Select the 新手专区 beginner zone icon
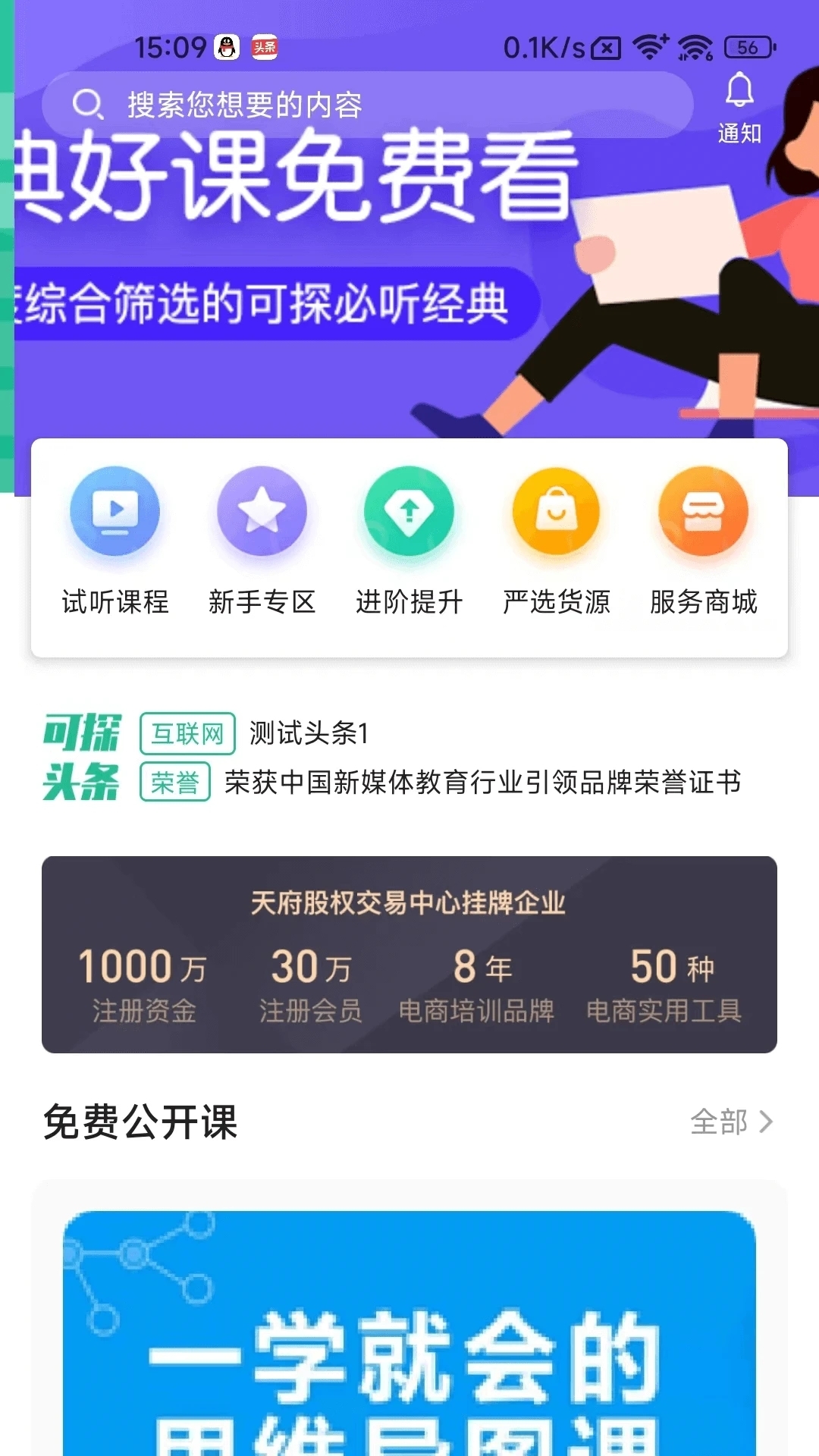Viewport: 819px width, 1456px height. point(262,511)
